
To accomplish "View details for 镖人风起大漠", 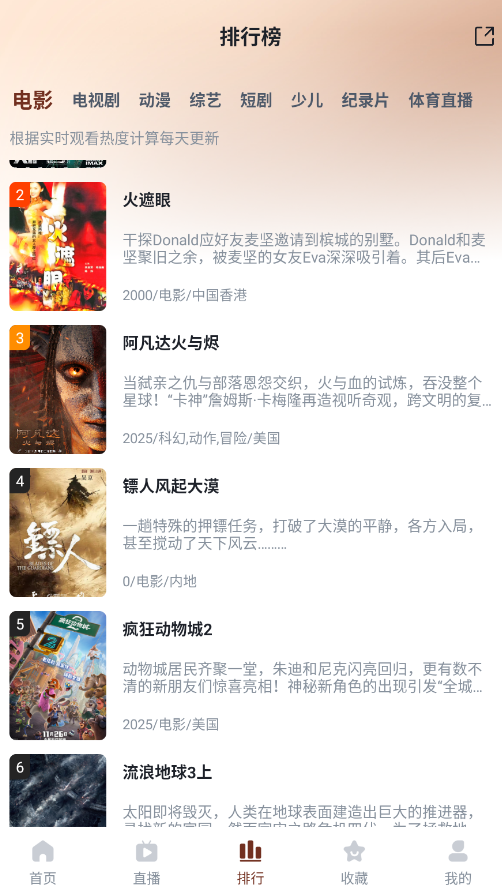I will click(x=251, y=532).
